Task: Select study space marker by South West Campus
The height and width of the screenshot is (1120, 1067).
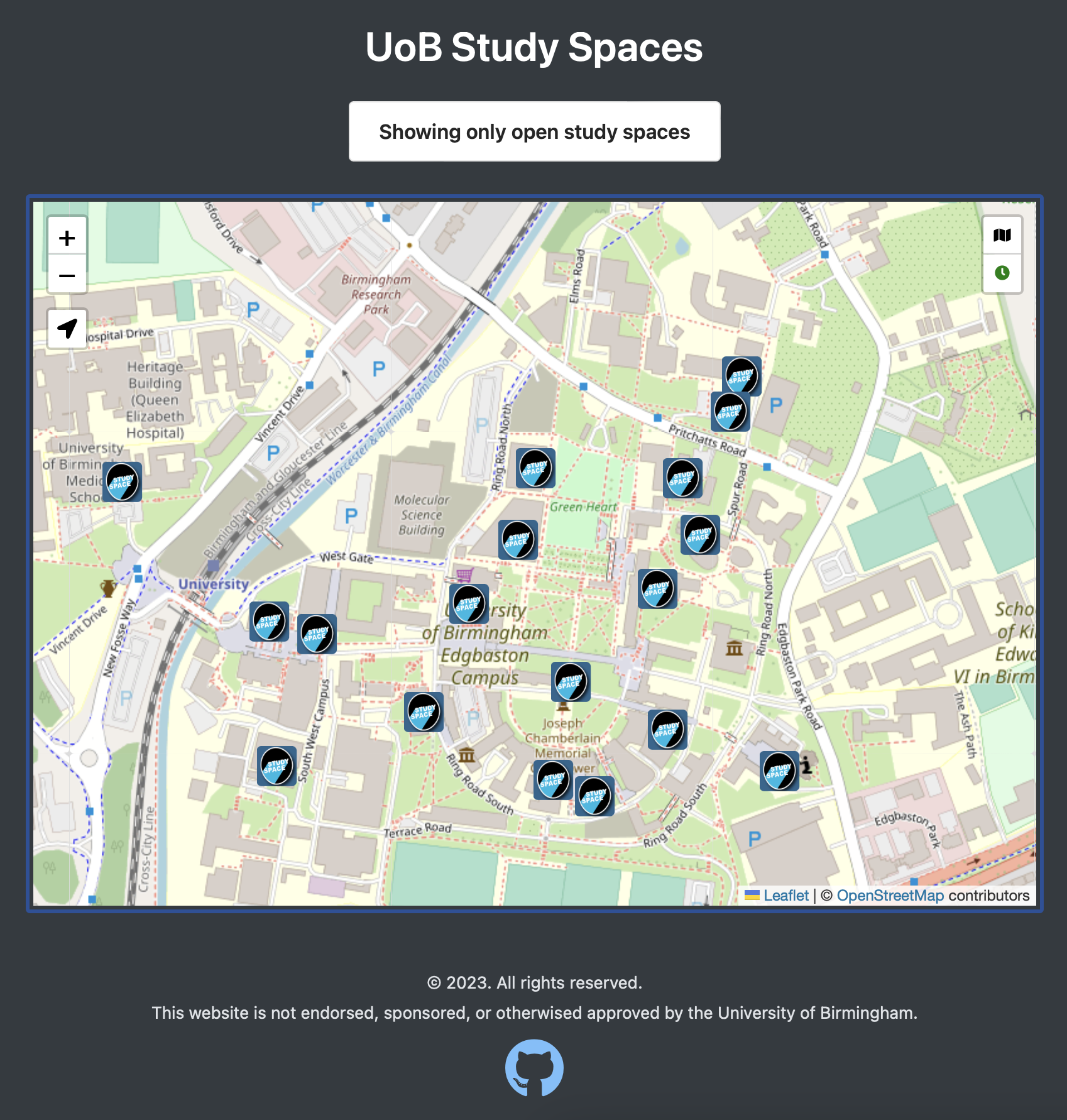Action: [277, 766]
